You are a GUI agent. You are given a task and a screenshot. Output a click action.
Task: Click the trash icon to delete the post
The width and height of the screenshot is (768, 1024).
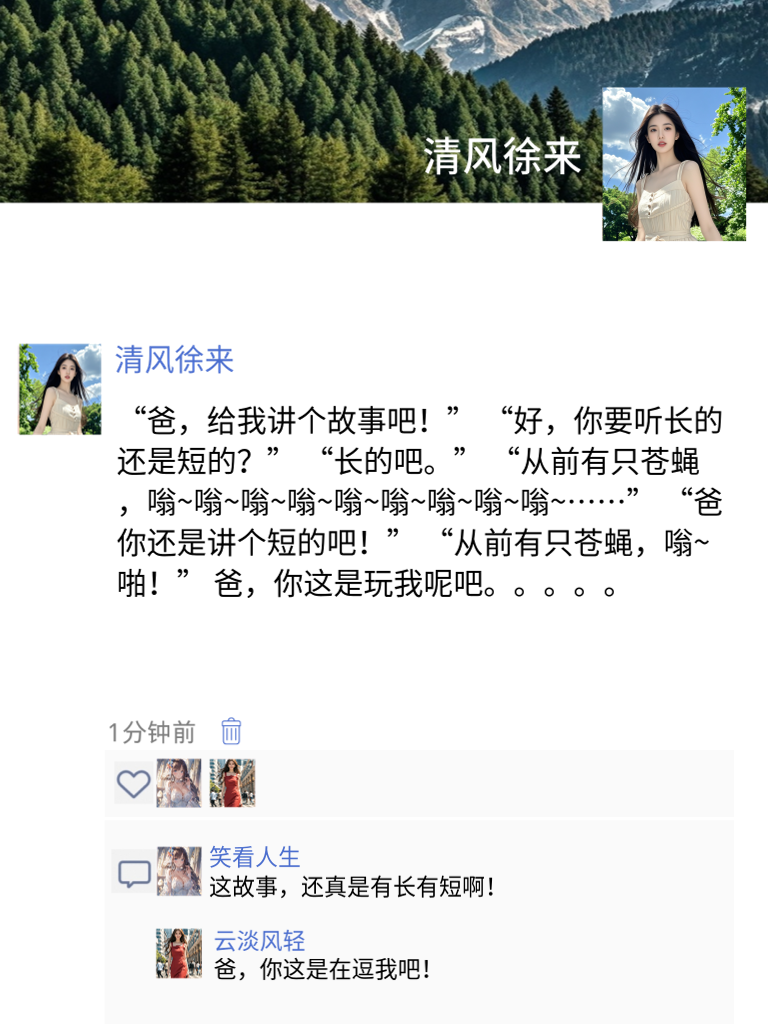click(x=230, y=731)
